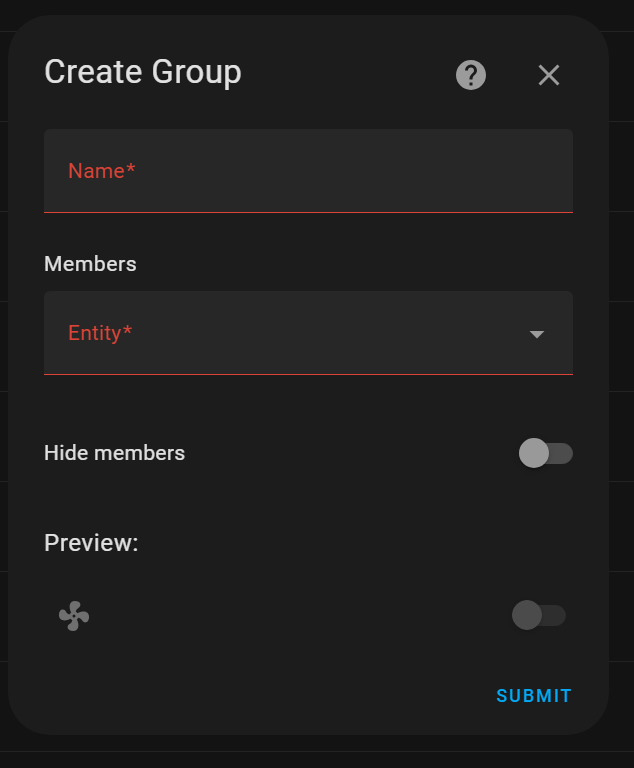Toggle the fan preview switch
Screen dimensions: 634x768
point(538,615)
